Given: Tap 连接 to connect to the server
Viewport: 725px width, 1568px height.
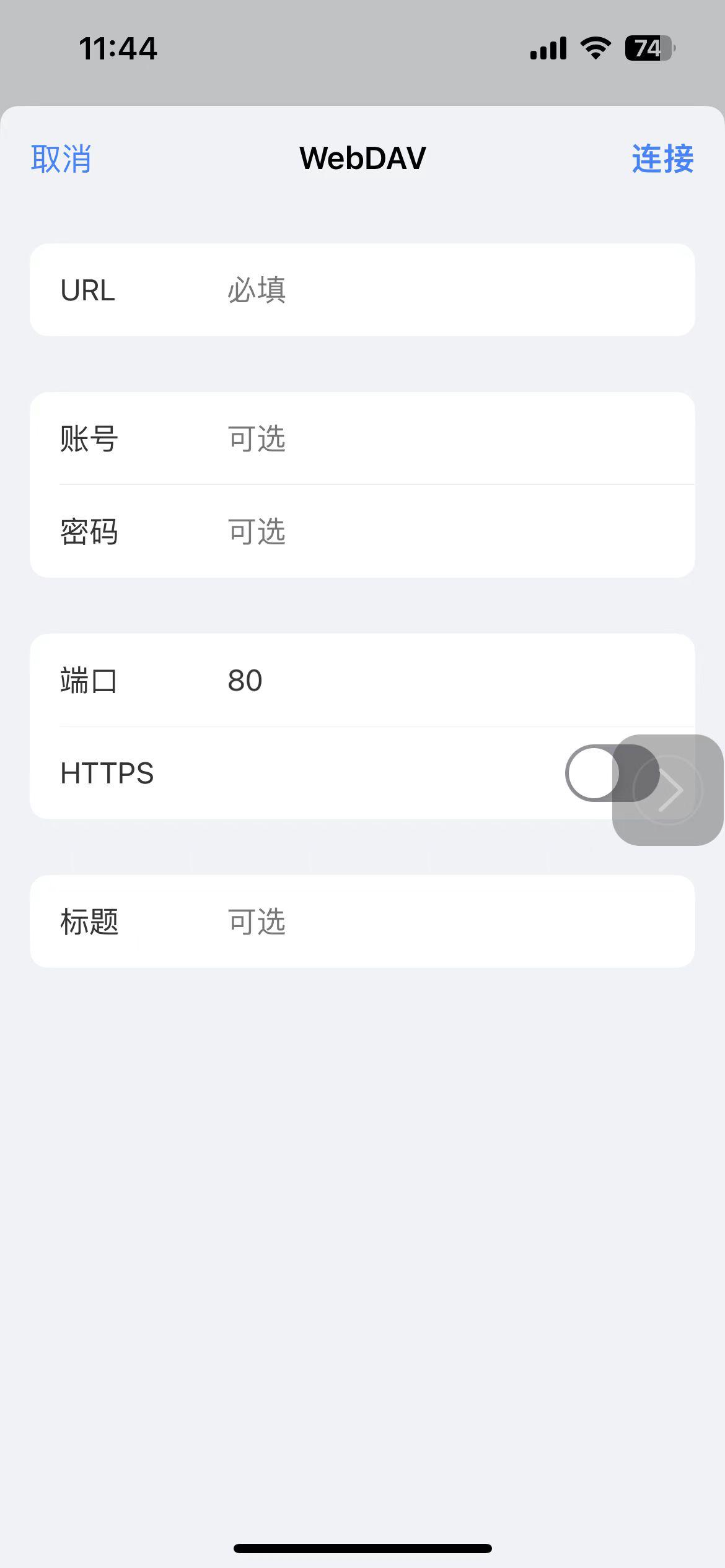Looking at the screenshot, I should click(x=662, y=159).
